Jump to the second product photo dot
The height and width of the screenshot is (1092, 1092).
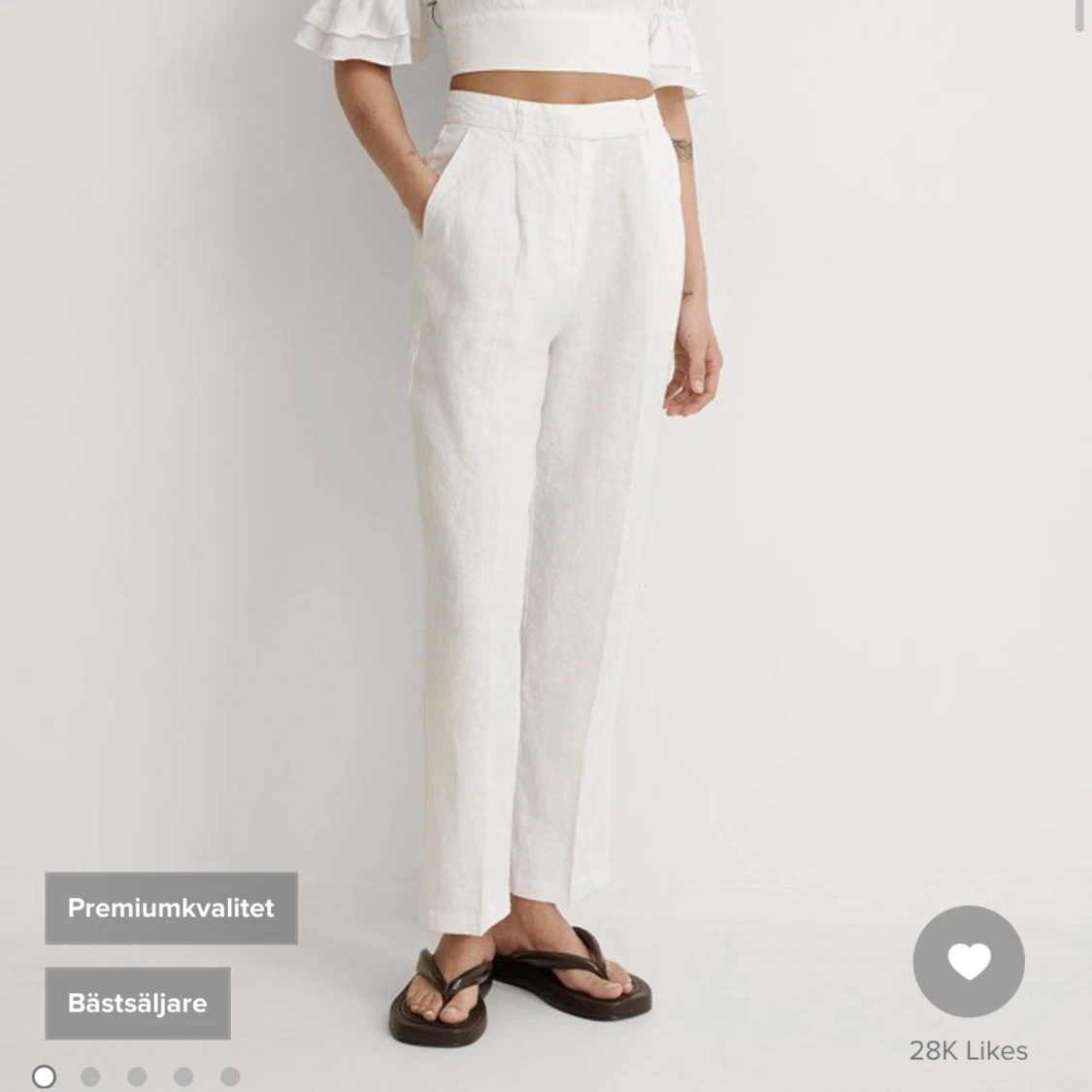click(90, 1076)
